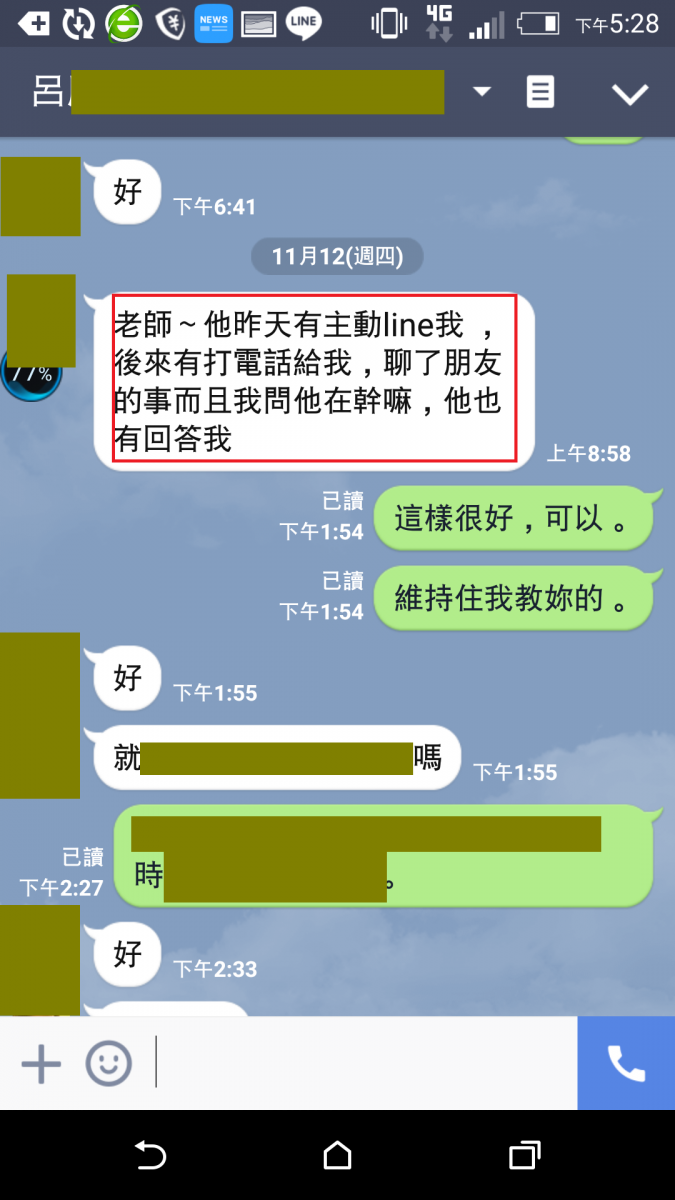Go to the home screen
This screenshot has height=1200, width=675.
pyautogui.click(x=337, y=1156)
